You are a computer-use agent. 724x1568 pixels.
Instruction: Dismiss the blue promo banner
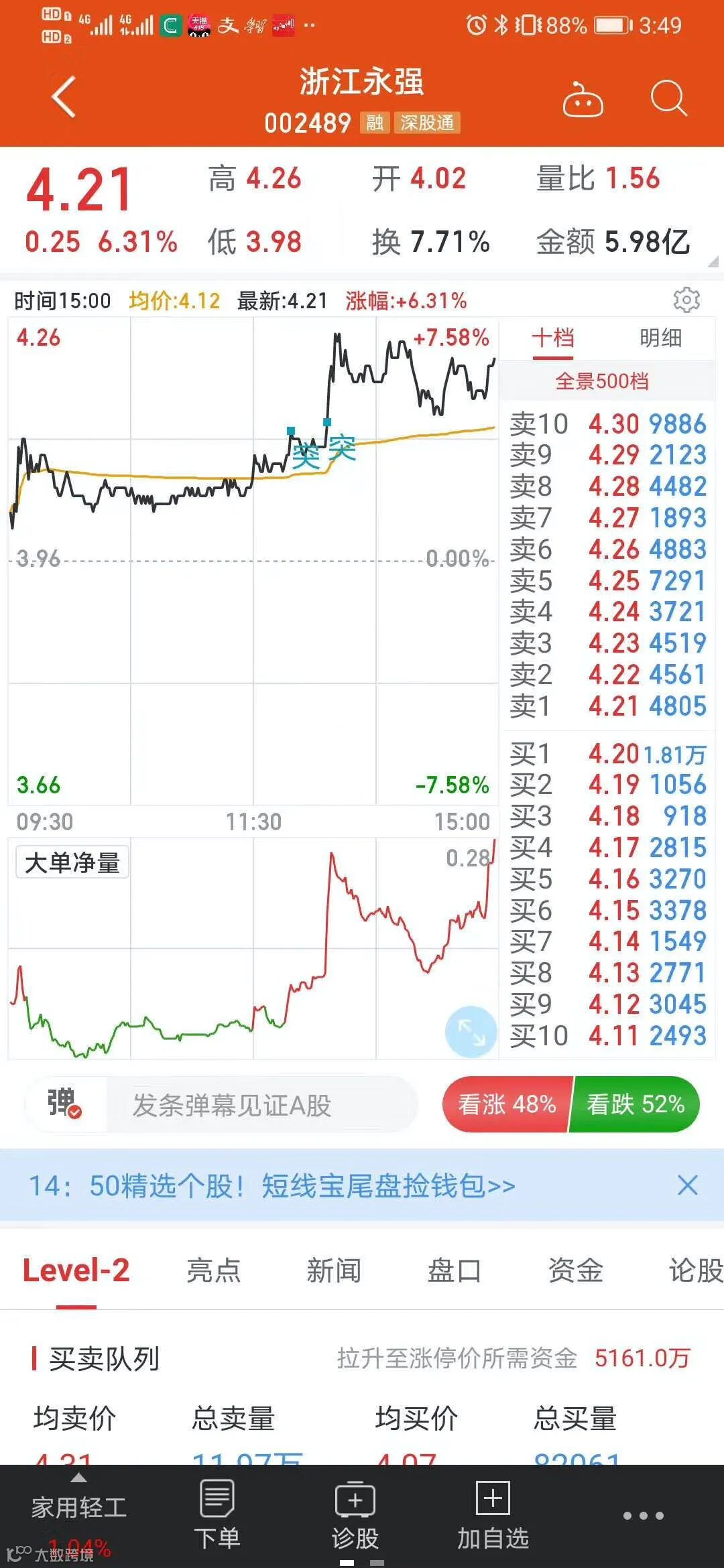pos(687,1185)
